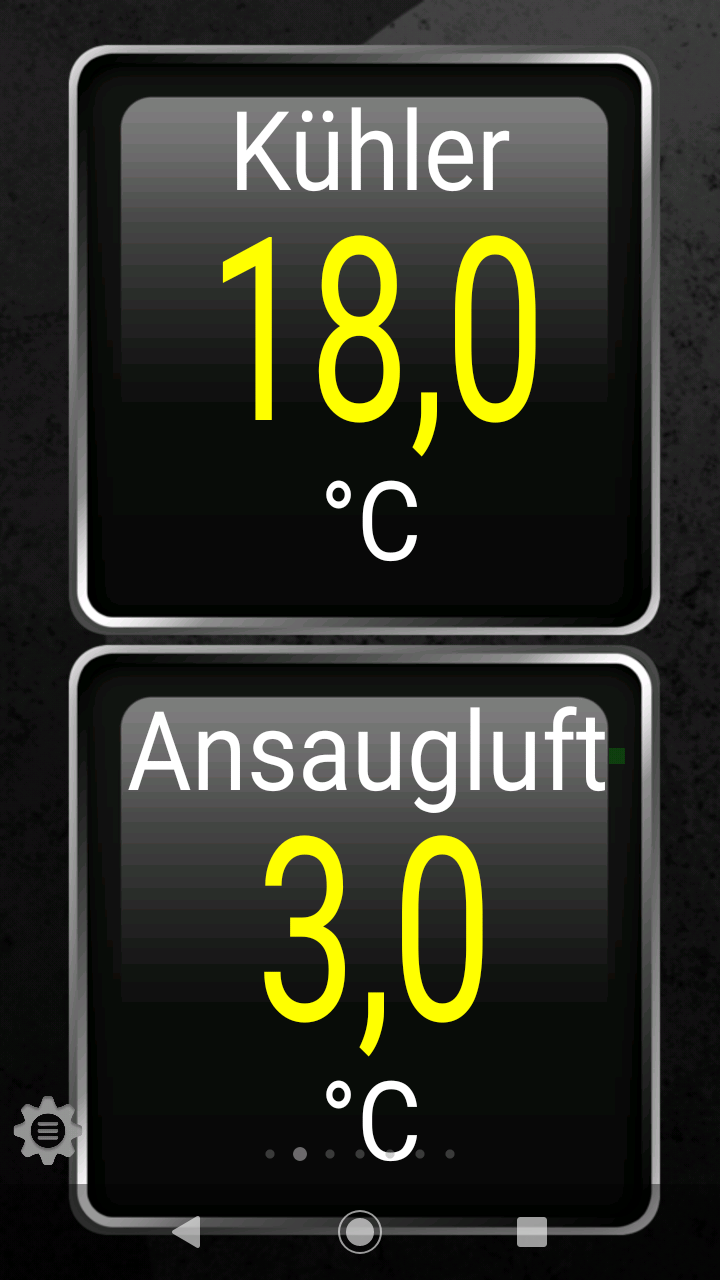The height and width of the screenshot is (1280, 720).
Task: Go back with the system back button
Action: click(187, 1232)
